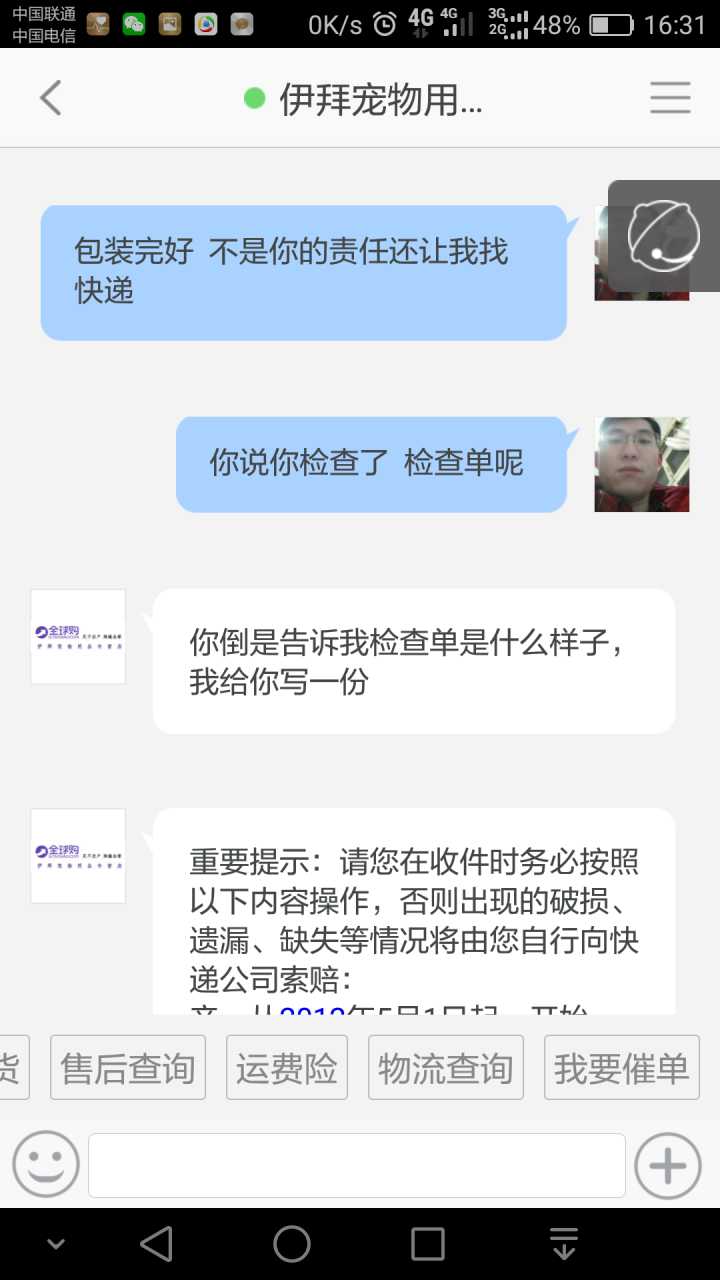Image resolution: width=720 pixels, height=1280 pixels.
Task: Open the shop avatar beside 你倒是告诉我检查单
Action: pos(78,637)
